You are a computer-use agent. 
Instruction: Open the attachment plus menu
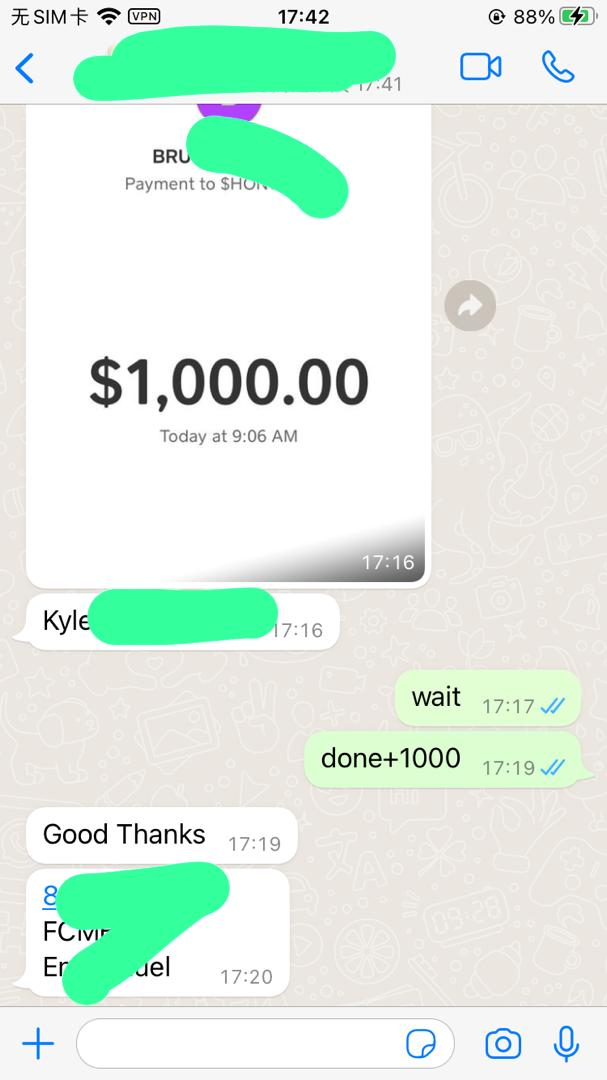(38, 1045)
